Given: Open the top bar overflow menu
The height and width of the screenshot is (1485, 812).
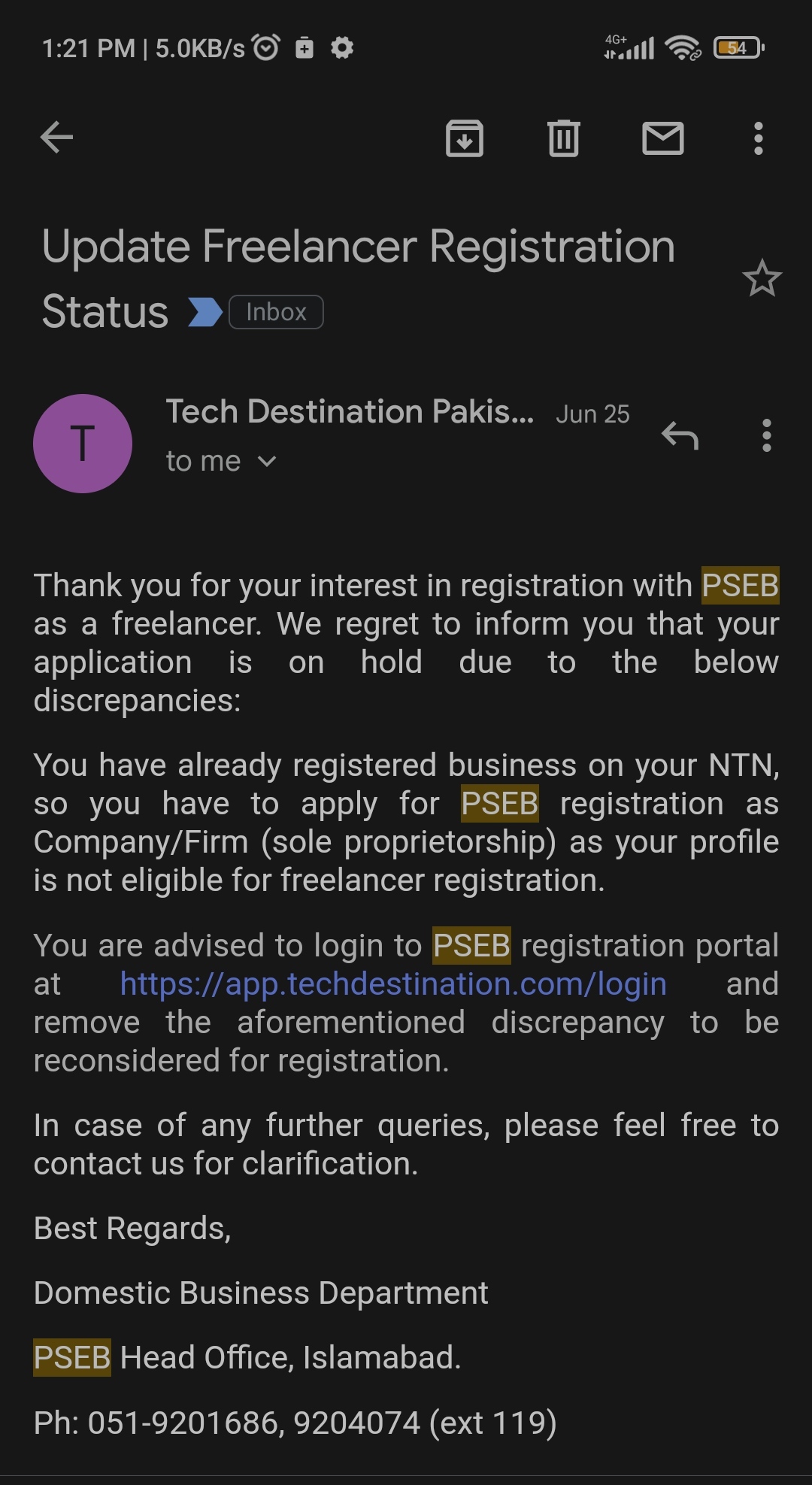Looking at the screenshot, I should click(758, 138).
